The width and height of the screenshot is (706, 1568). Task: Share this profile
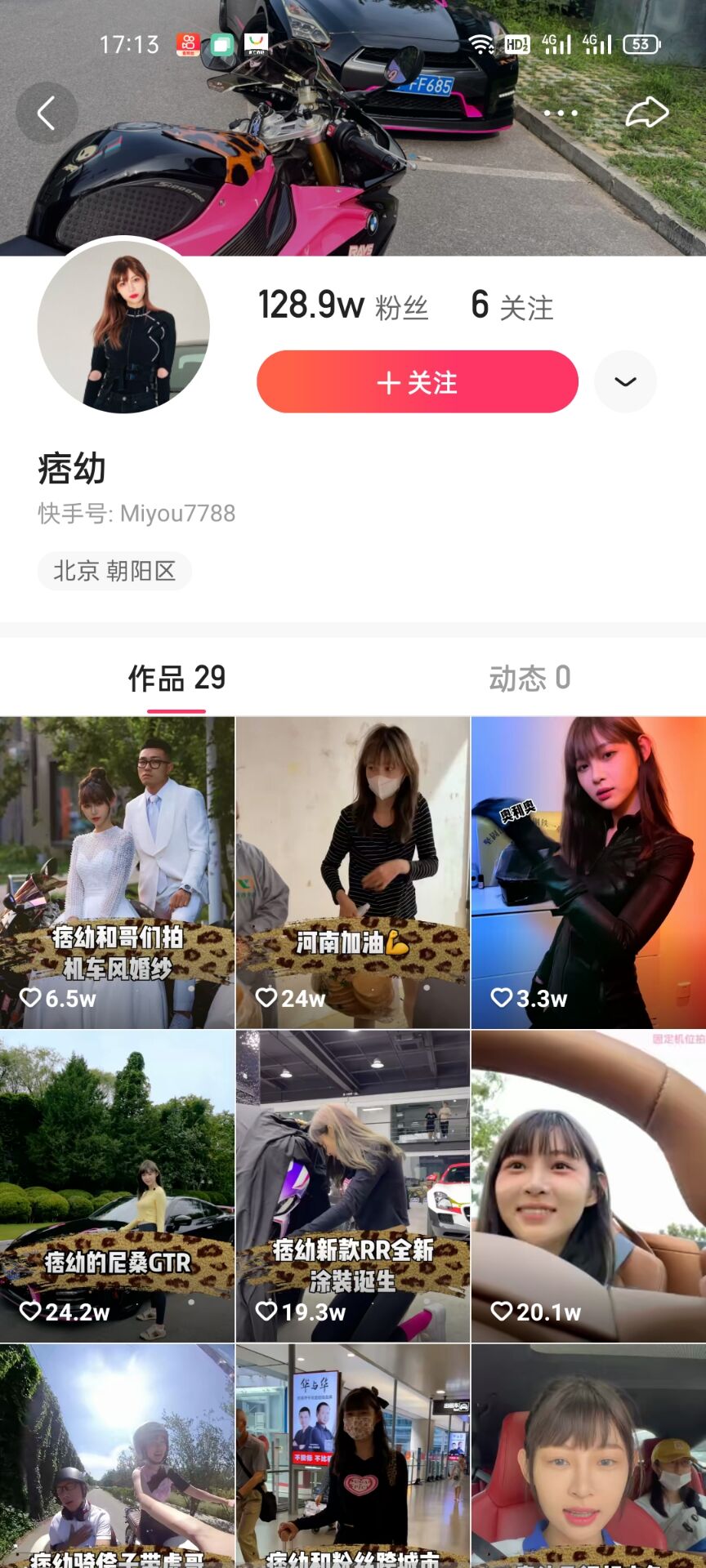[x=646, y=113]
